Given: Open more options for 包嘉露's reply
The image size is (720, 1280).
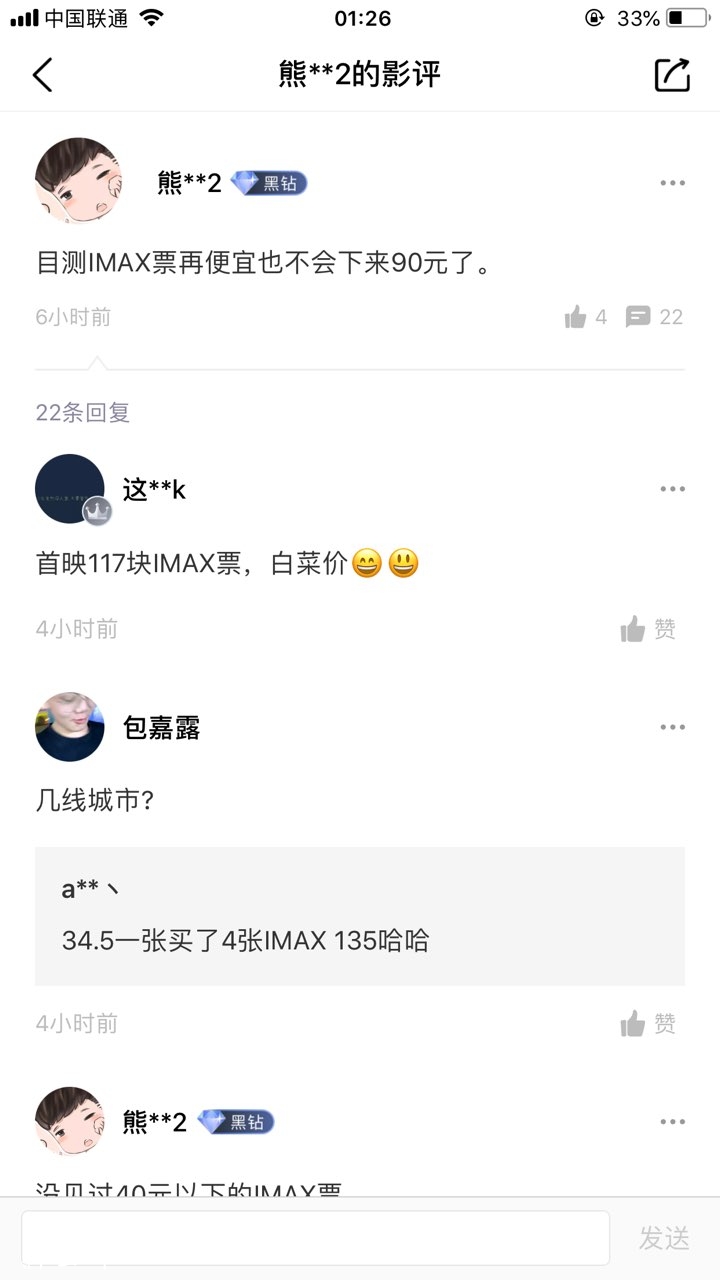Looking at the screenshot, I should coord(672,727).
